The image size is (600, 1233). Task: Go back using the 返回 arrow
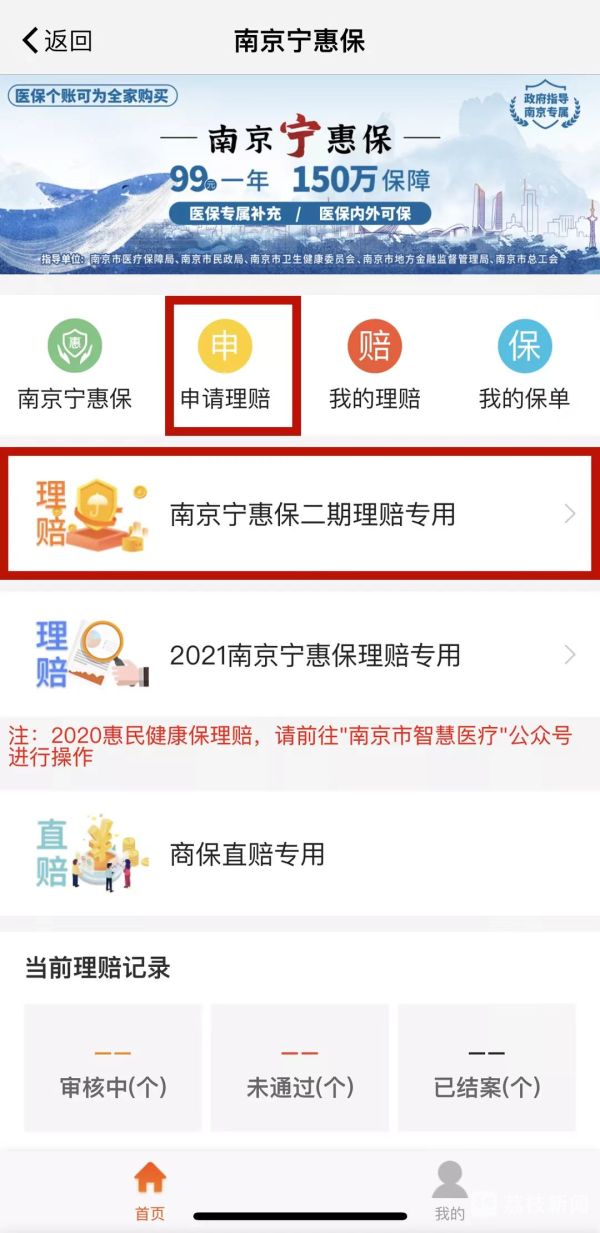[55, 40]
